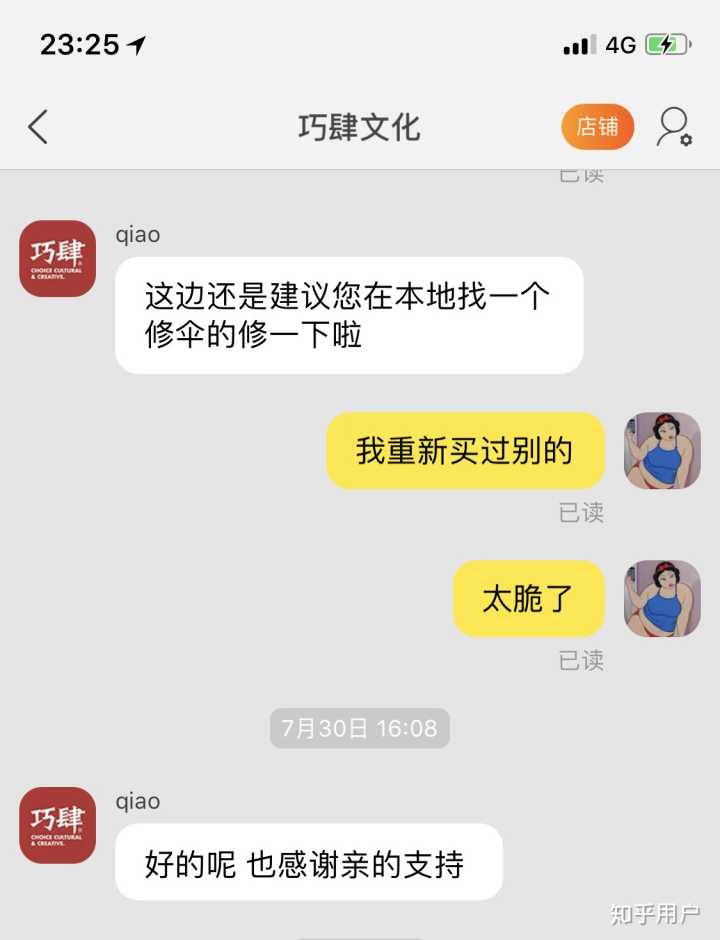Go back using the header arrow

coord(38,127)
